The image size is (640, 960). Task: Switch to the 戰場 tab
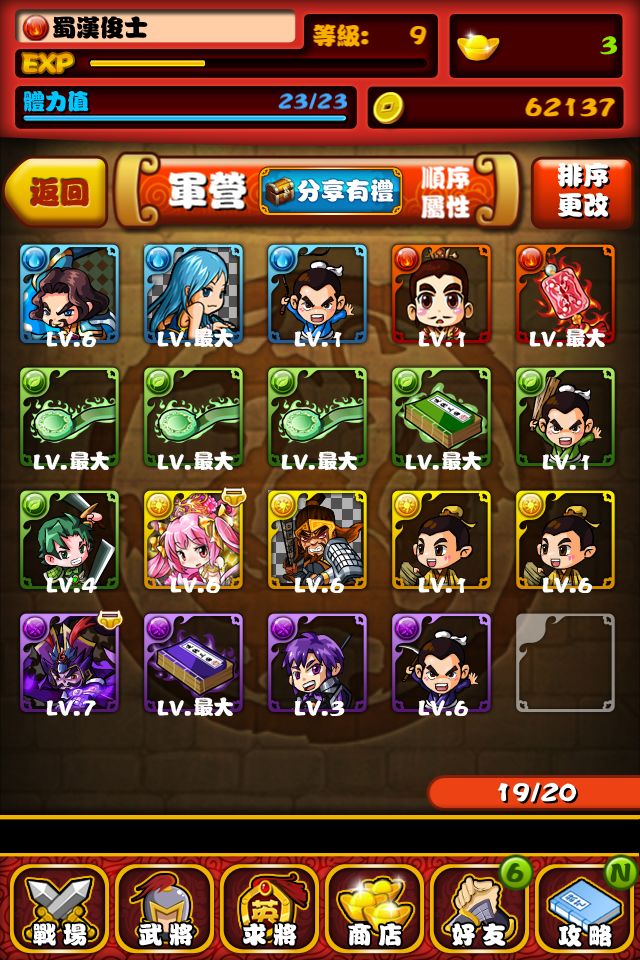point(59,909)
